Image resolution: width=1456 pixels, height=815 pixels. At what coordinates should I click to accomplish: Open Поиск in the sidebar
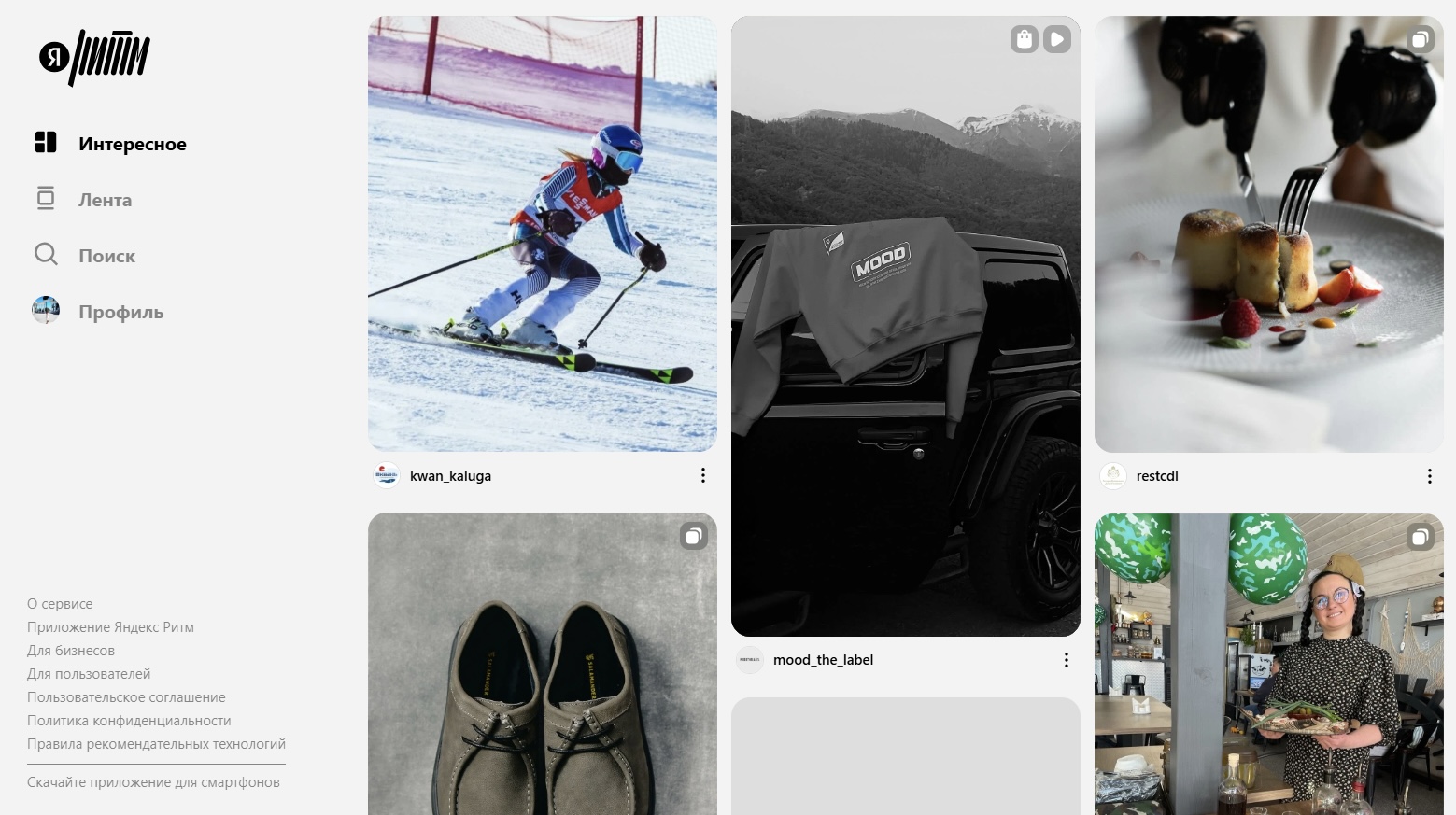pos(106,256)
